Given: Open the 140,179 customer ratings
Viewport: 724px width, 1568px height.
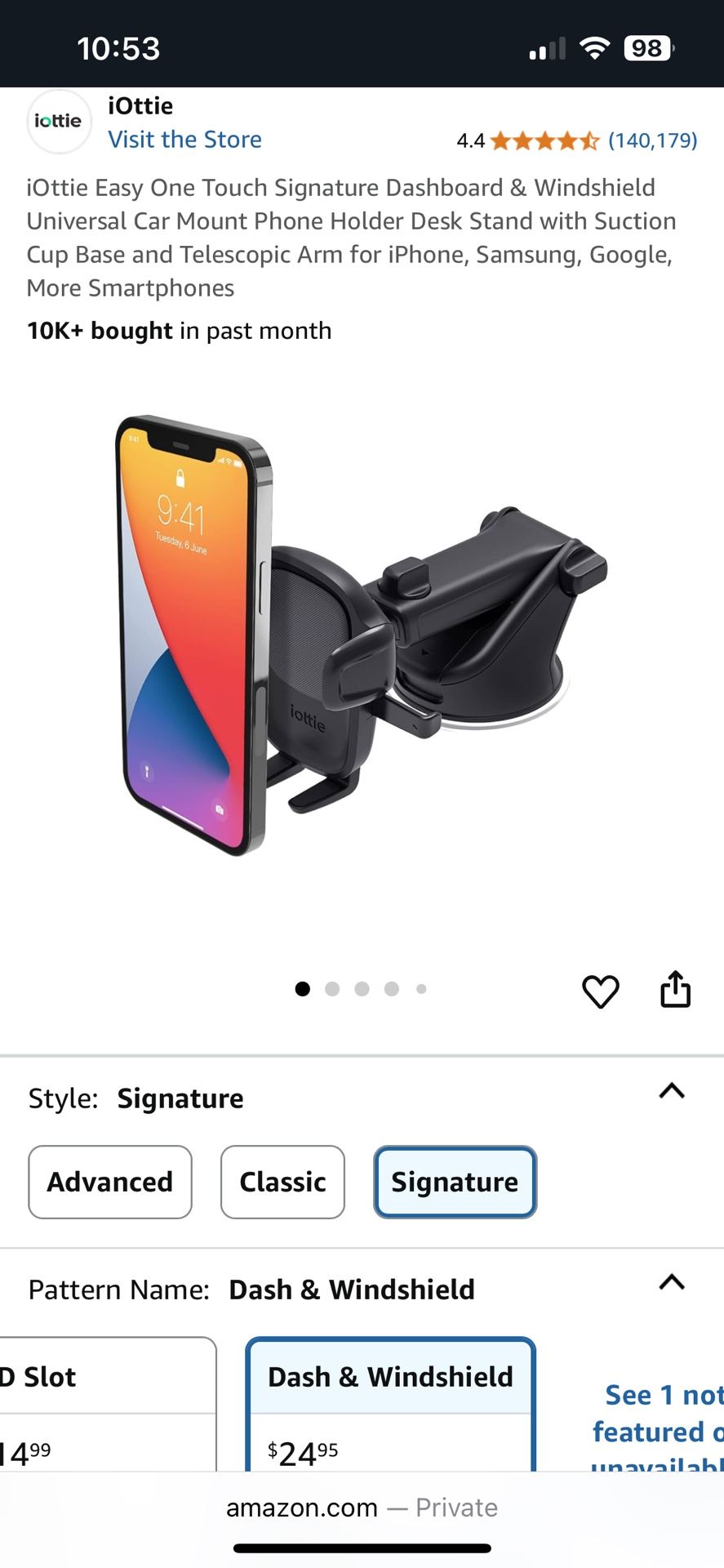Looking at the screenshot, I should click(x=653, y=140).
